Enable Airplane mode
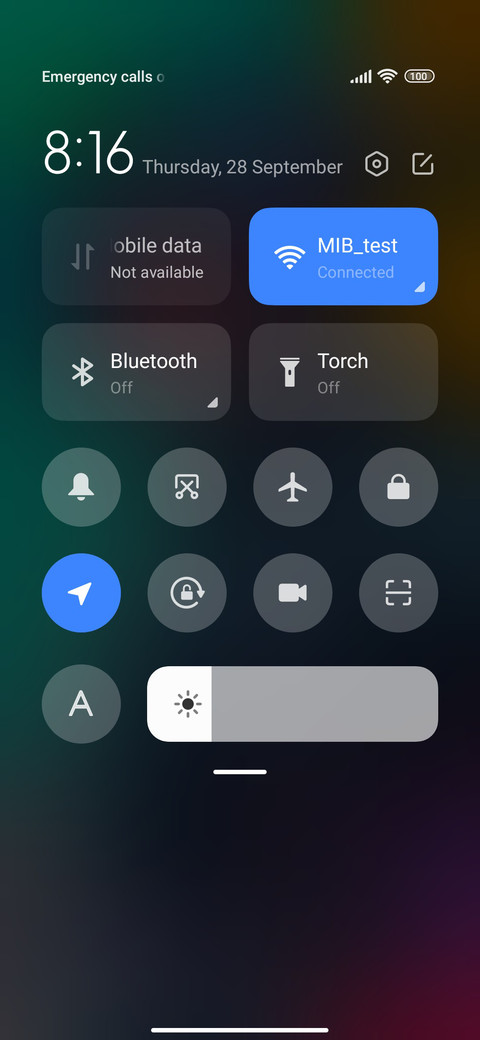This screenshot has height=1040, width=480. (293, 488)
